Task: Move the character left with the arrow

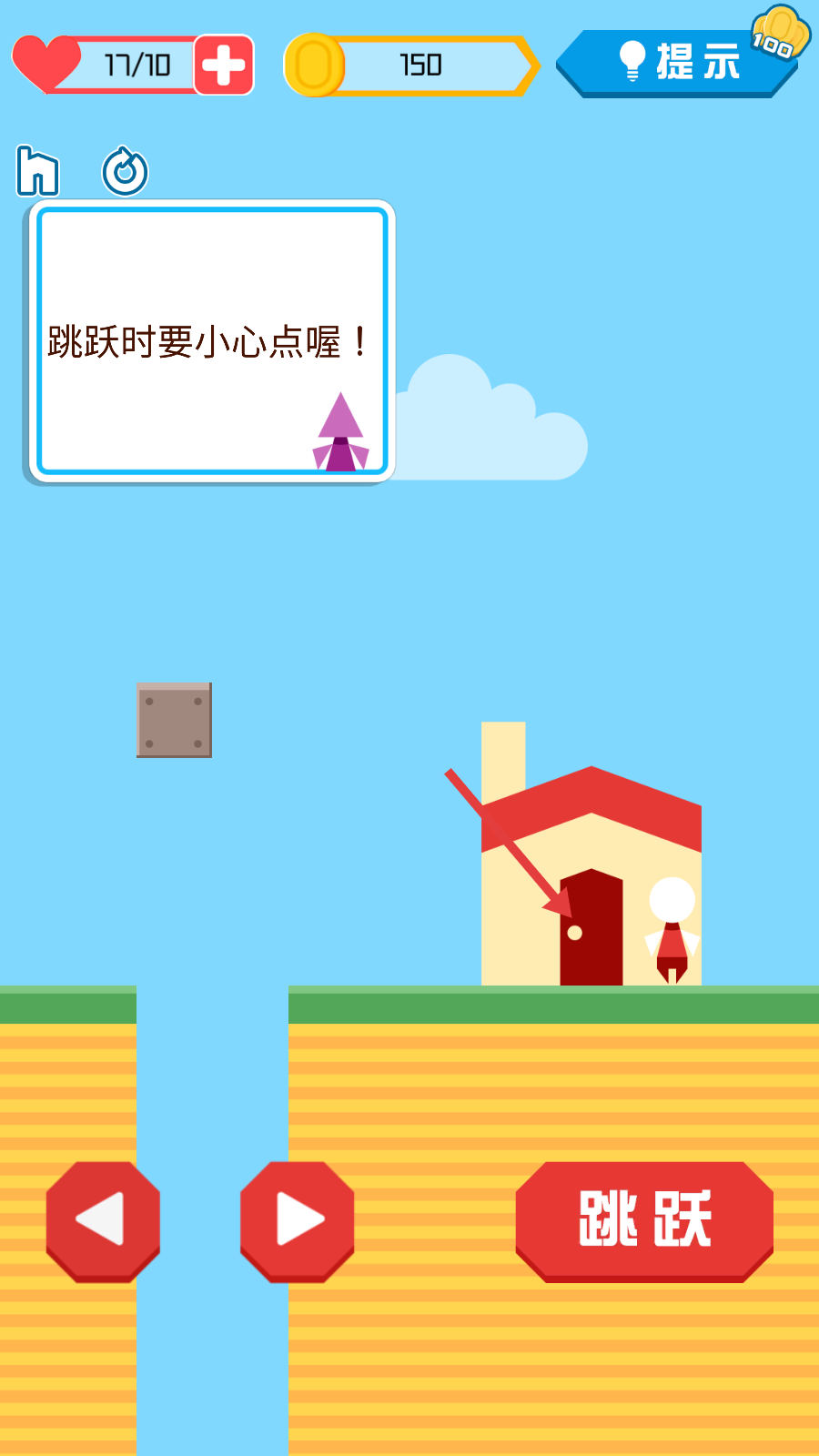Action: (x=103, y=1220)
